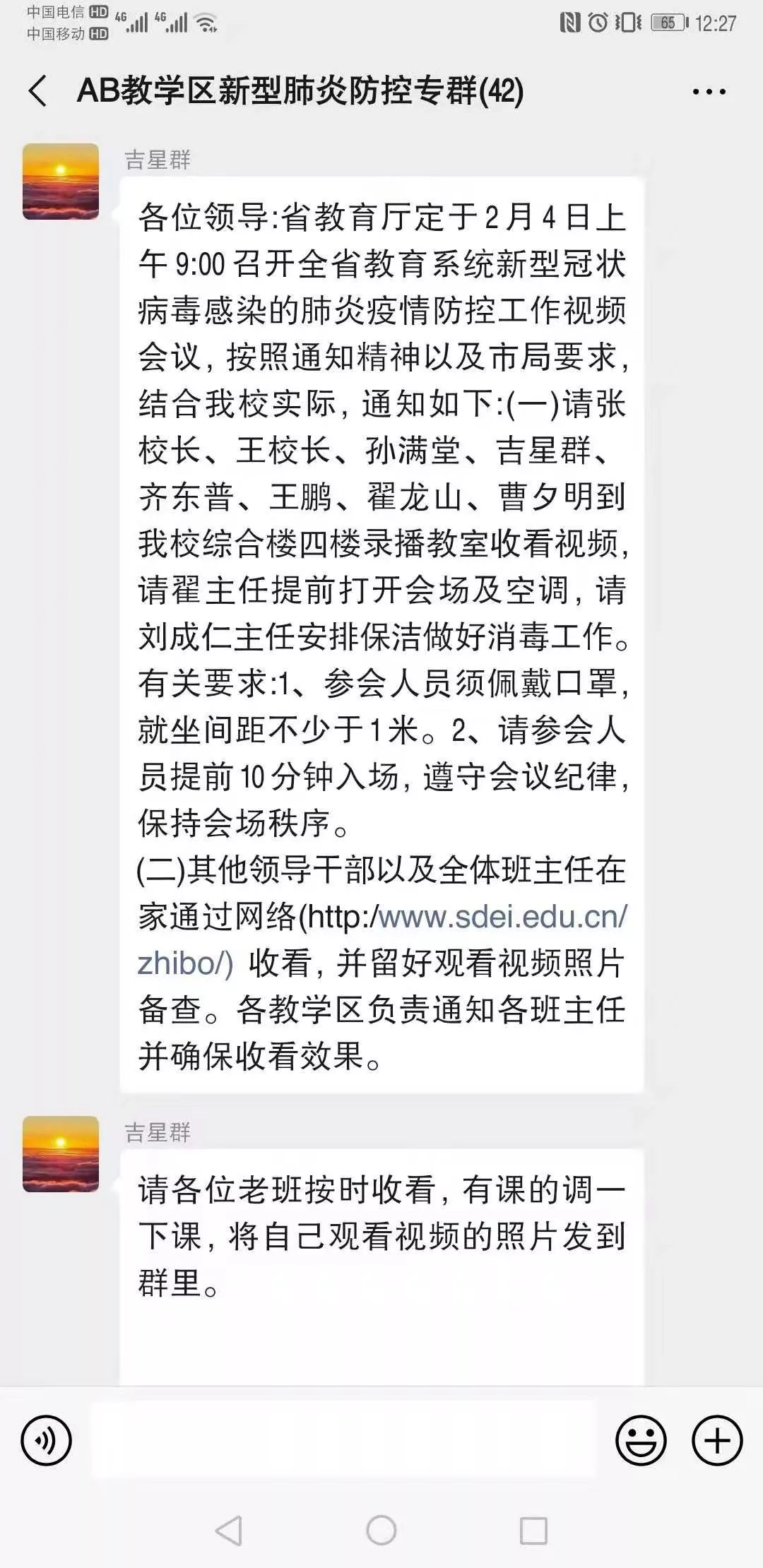Go back from the AB教学区 group chat
763x1568 pixels.
point(38,91)
